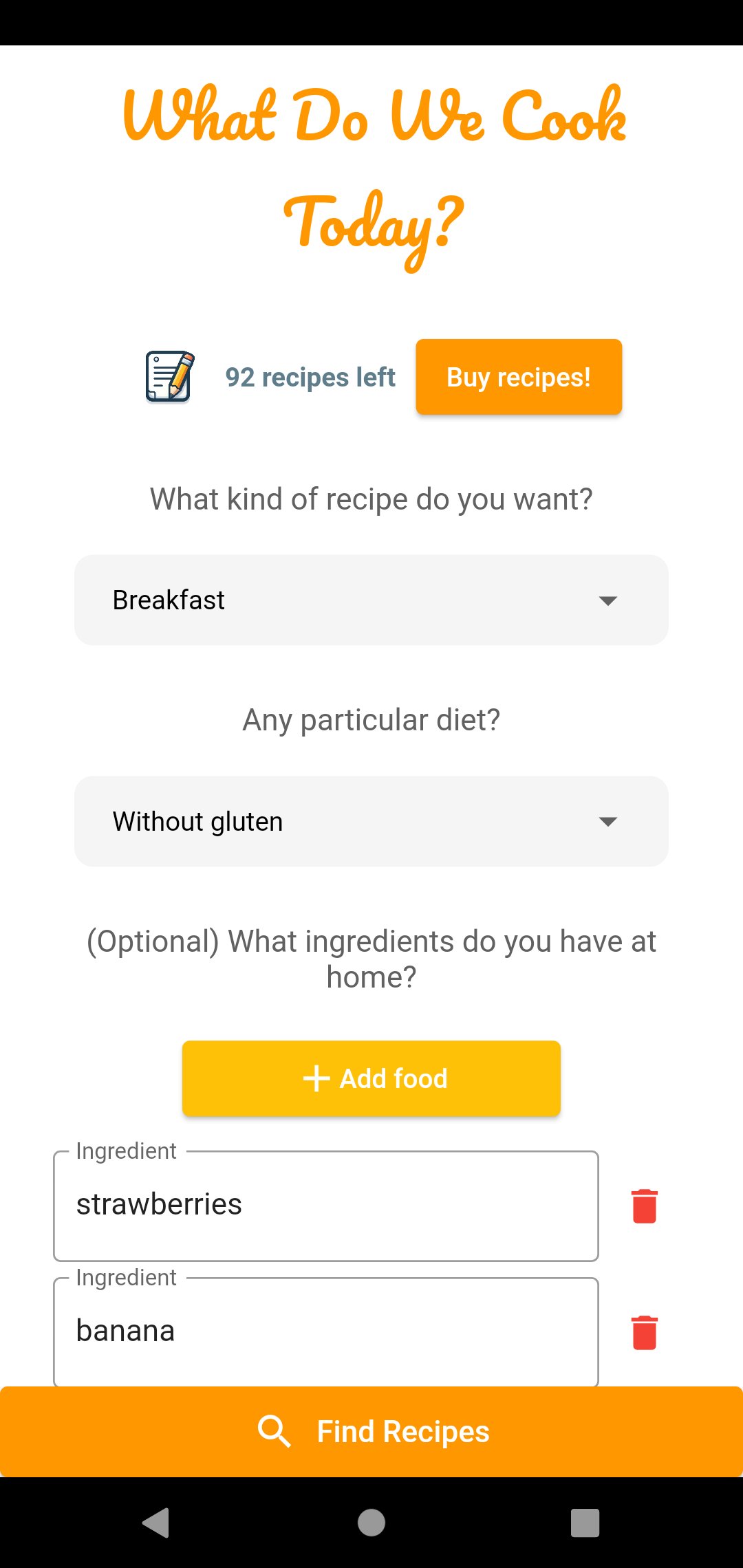This screenshot has height=1568, width=743.
Task: Click the magnifier icon in Find Recipes
Action: click(275, 1431)
